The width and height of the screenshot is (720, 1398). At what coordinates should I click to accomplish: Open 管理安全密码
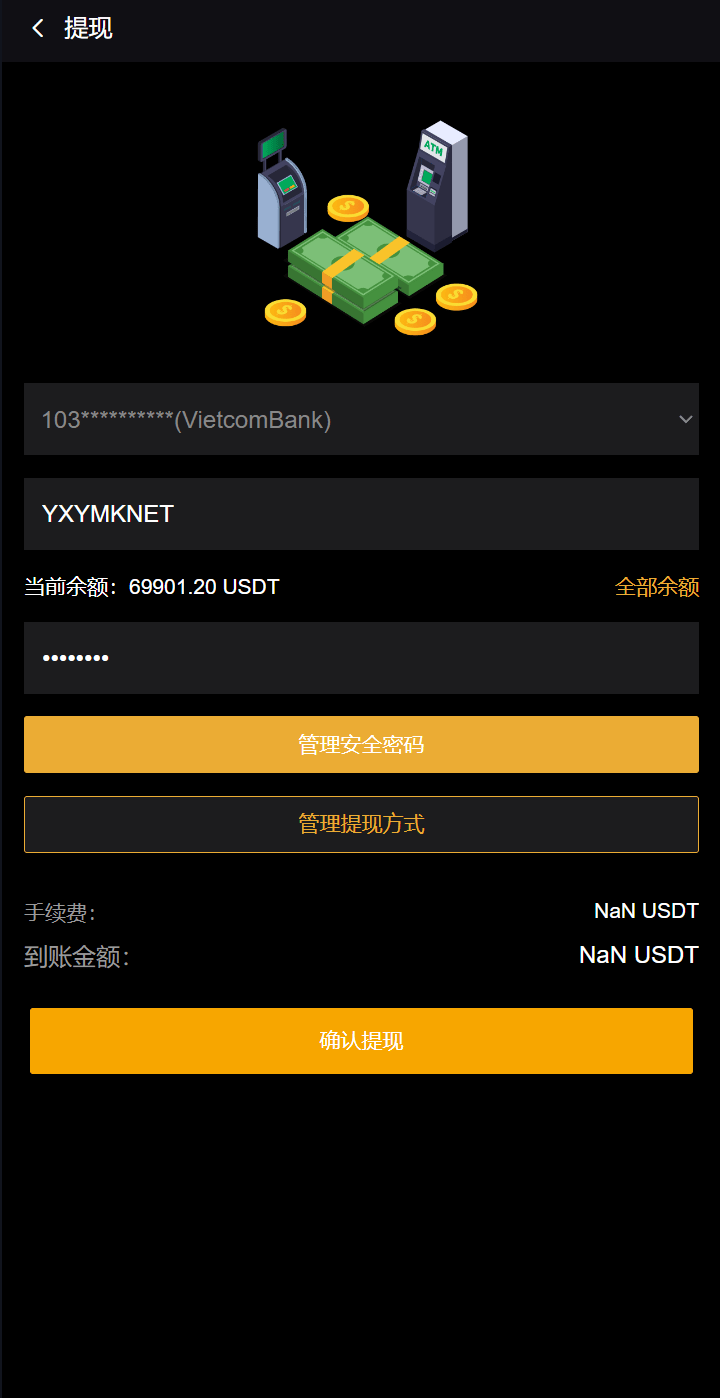point(361,744)
